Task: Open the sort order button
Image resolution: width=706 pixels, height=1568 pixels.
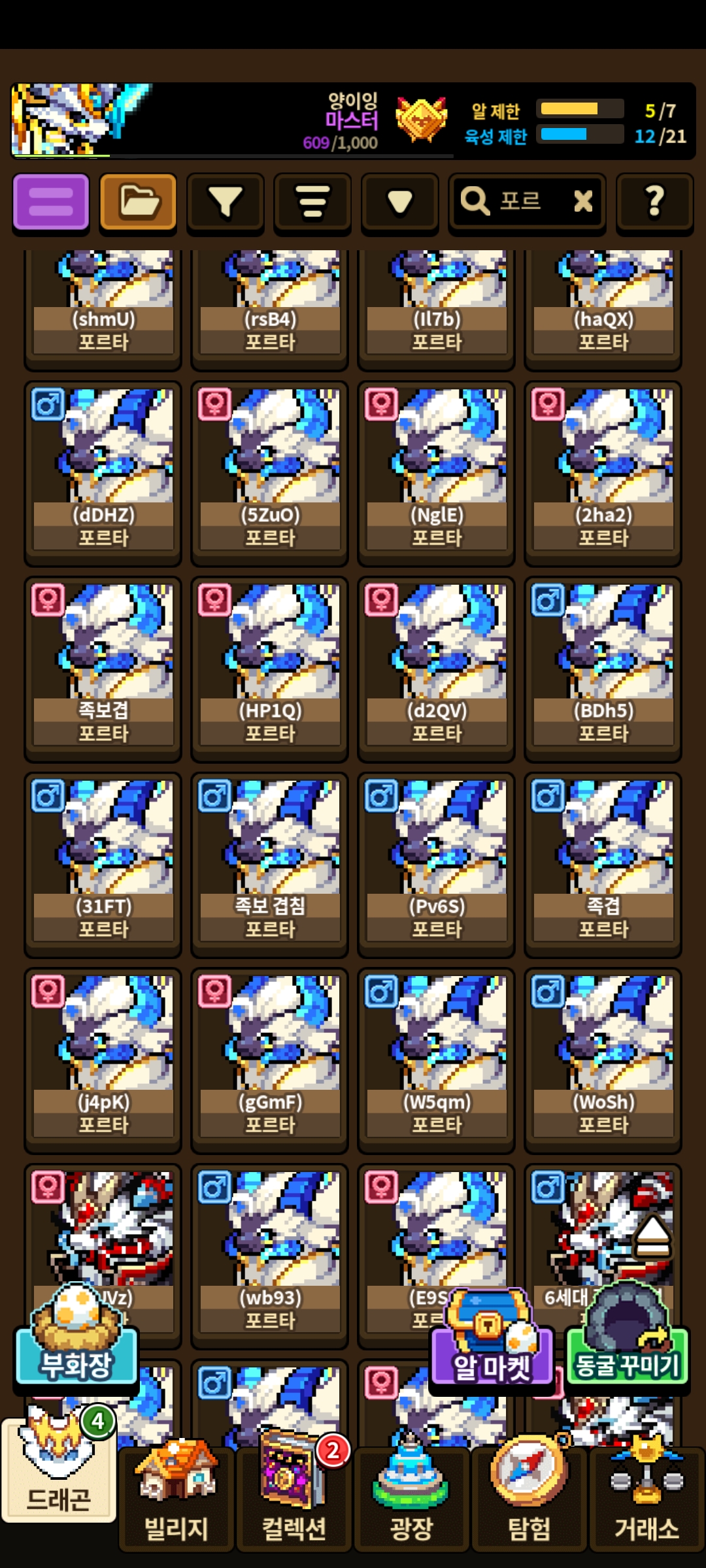Action: 312,202
